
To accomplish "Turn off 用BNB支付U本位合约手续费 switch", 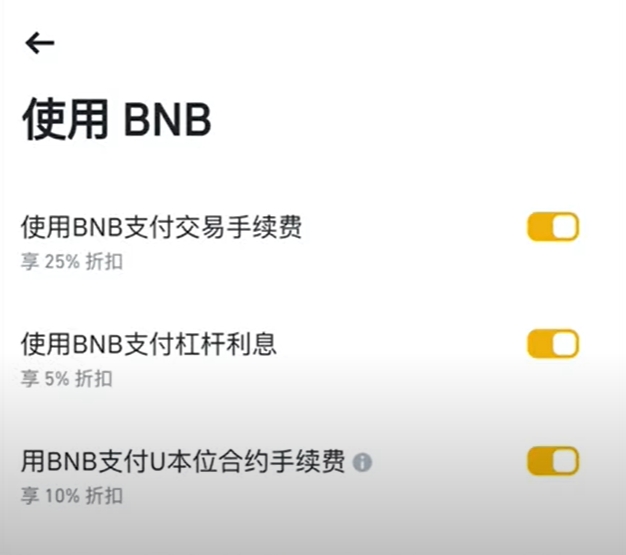I will click(553, 461).
